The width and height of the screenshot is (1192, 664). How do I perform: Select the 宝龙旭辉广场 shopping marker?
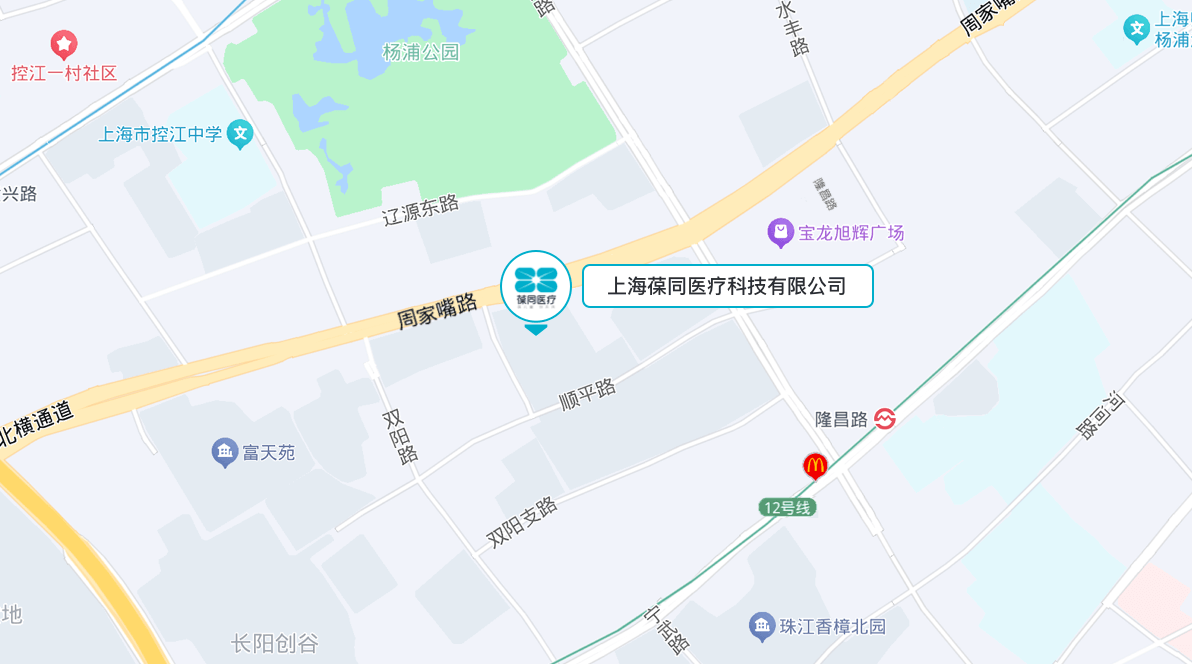click(780, 234)
